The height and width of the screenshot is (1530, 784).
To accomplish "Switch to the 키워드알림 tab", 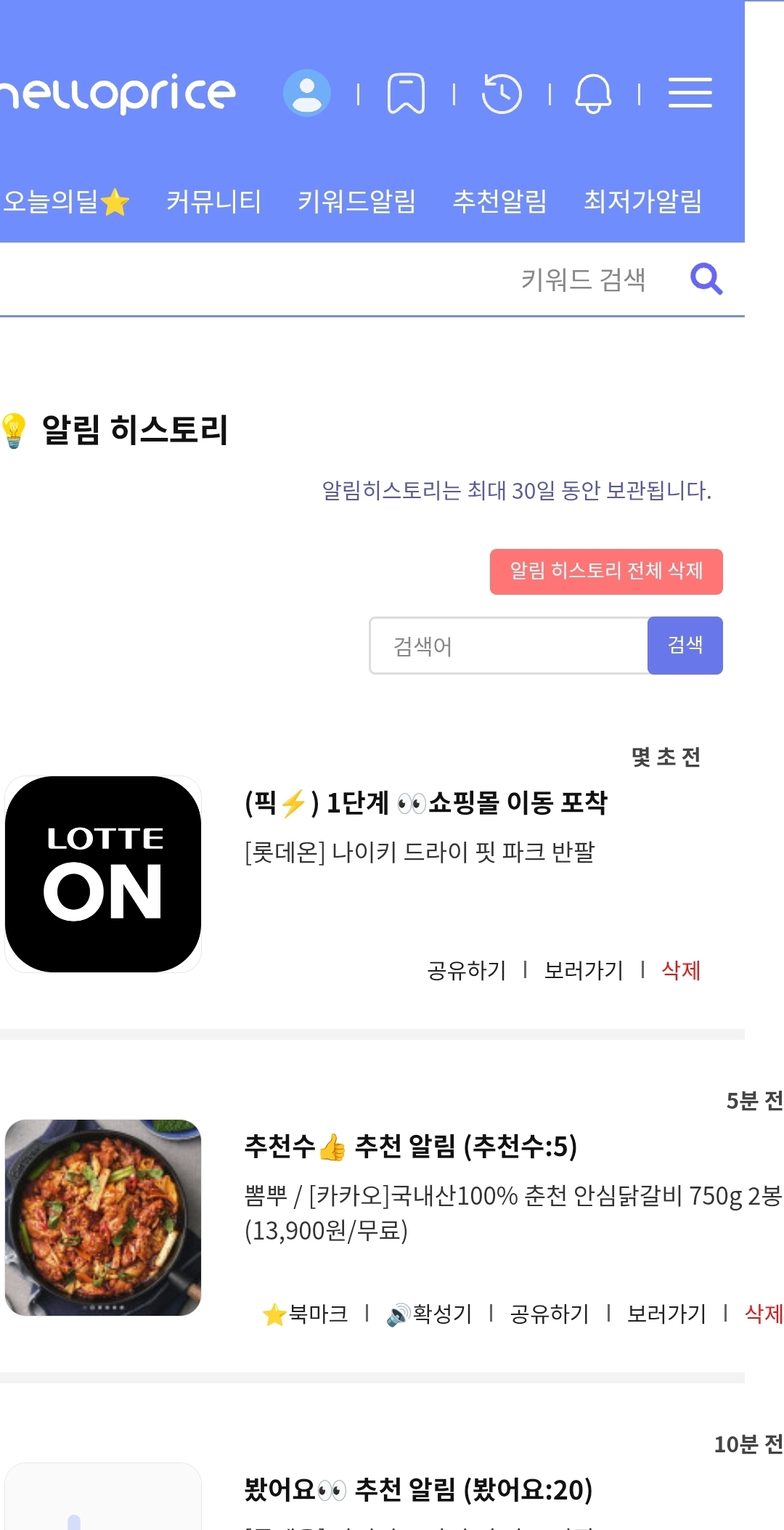I will [x=356, y=201].
